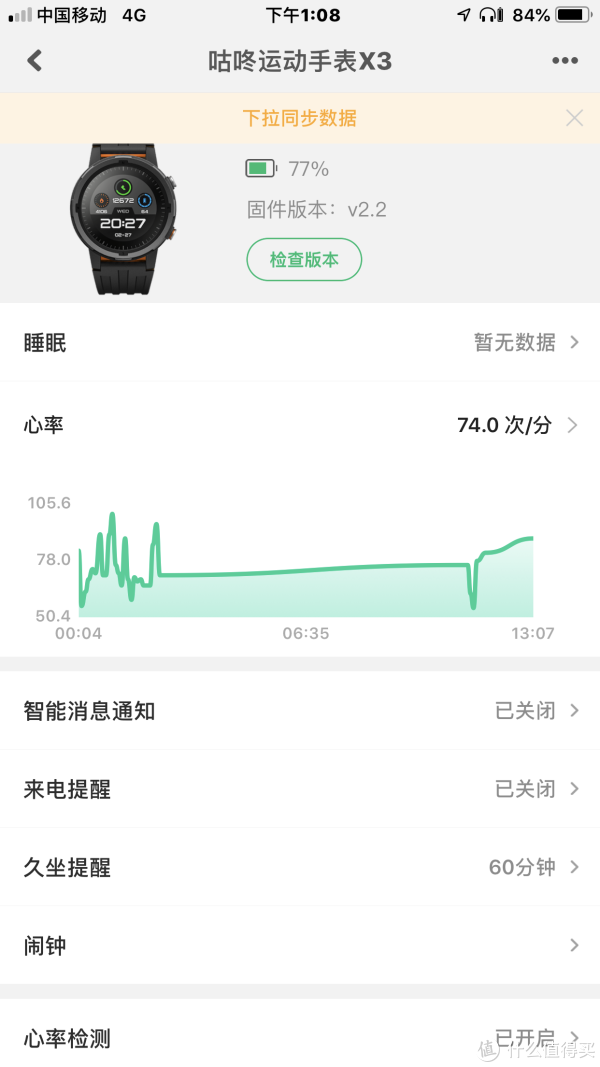The width and height of the screenshot is (600, 1067).
Task: Dismiss the sync data banner
Action: tap(574, 118)
